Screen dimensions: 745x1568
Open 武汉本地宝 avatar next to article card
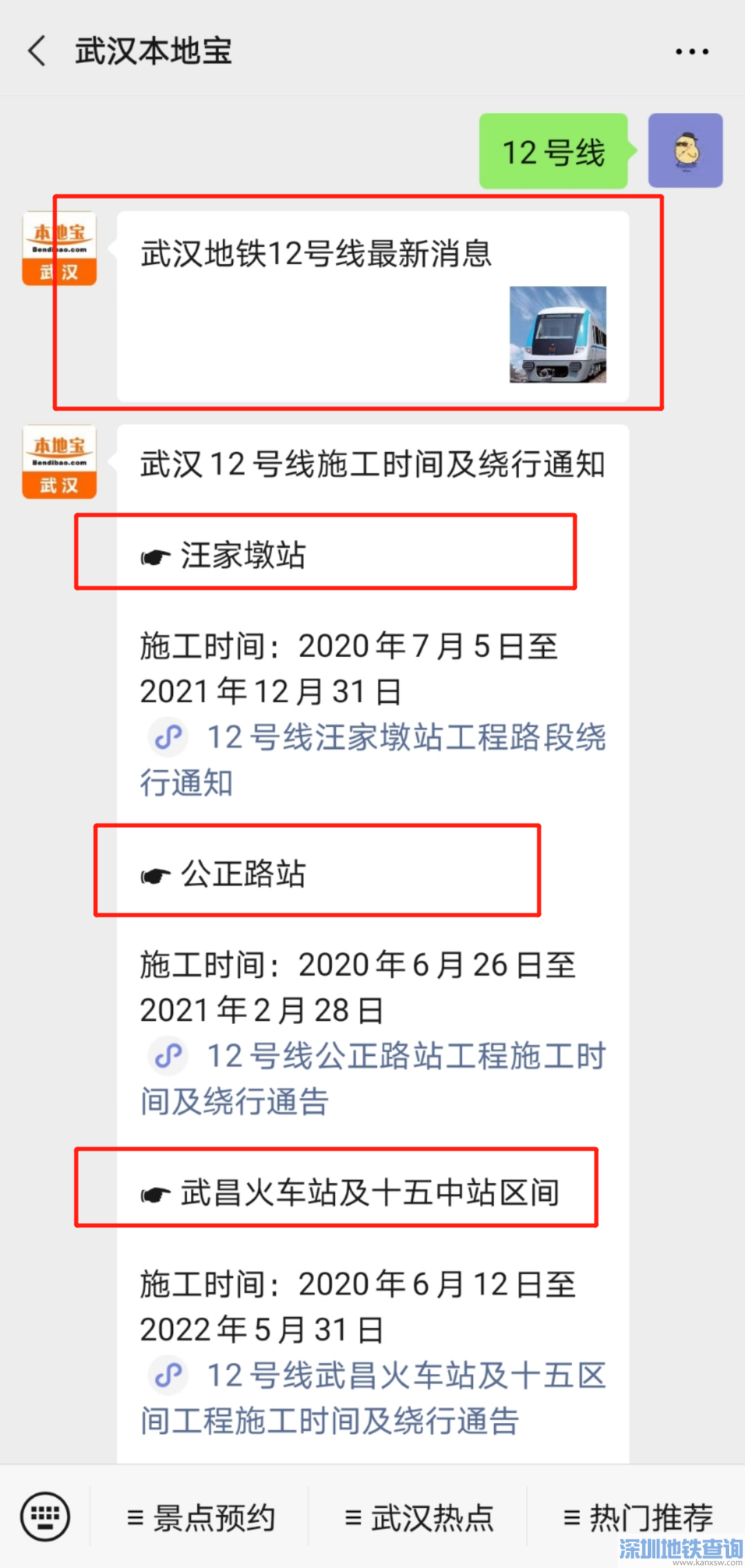[x=59, y=248]
